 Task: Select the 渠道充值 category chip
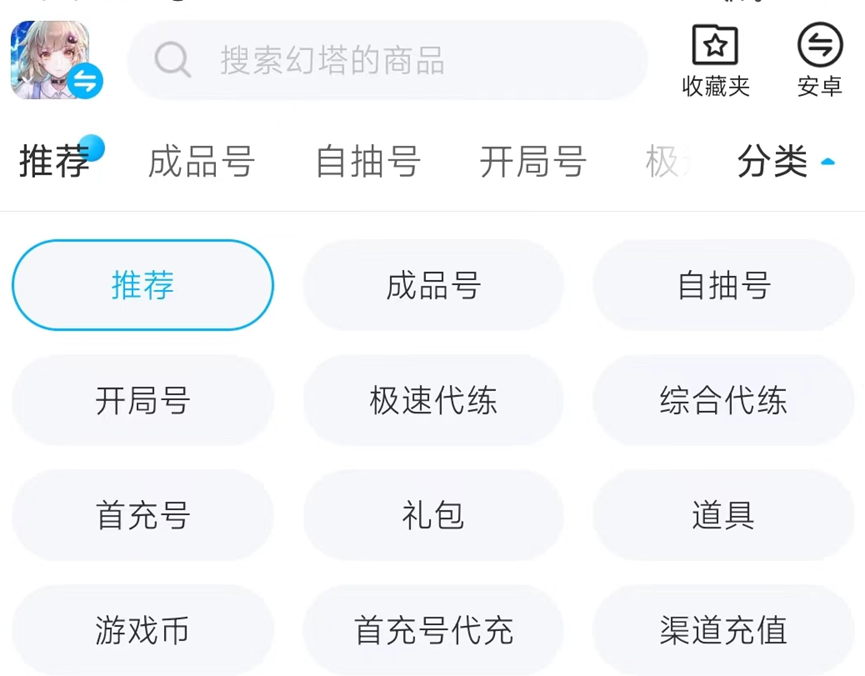(723, 630)
